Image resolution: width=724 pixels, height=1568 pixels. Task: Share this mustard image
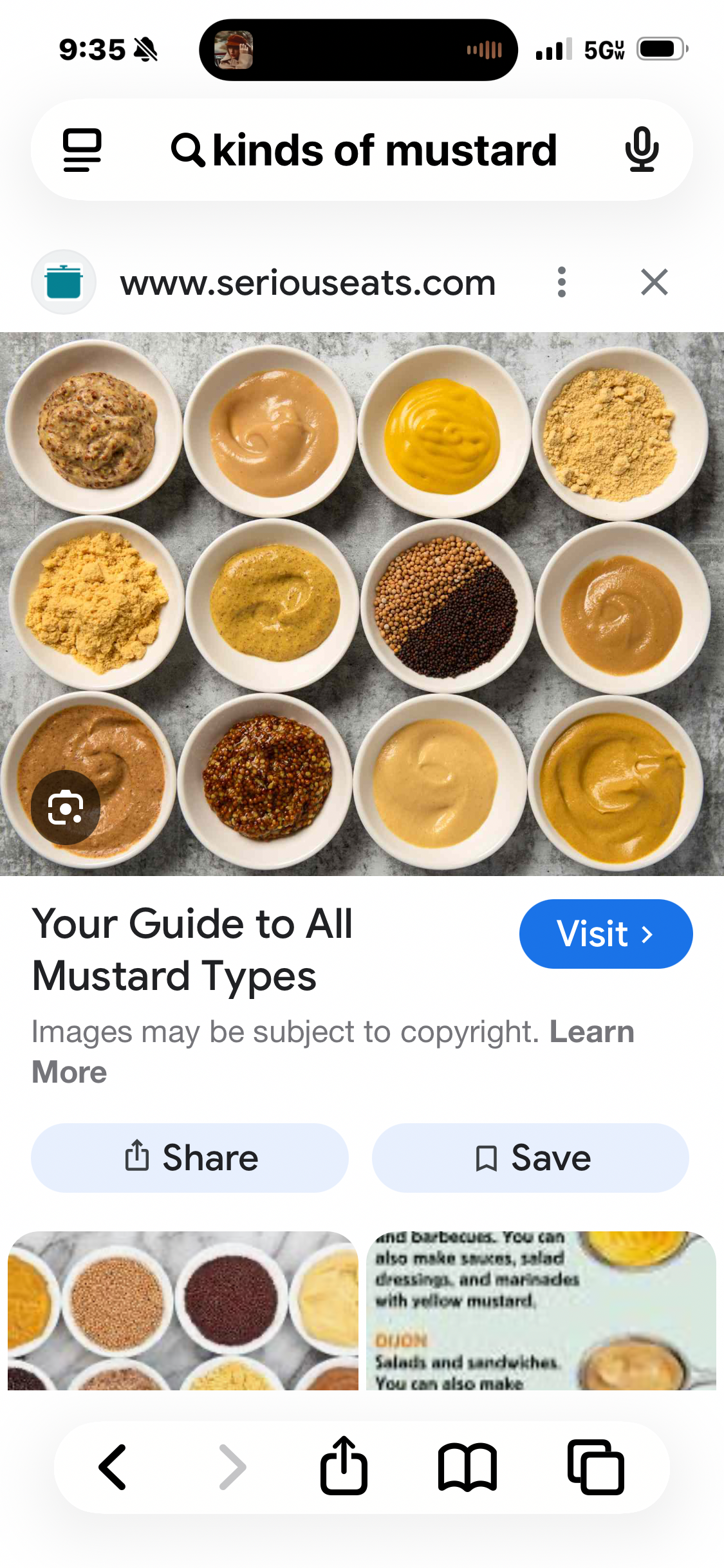tap(190, 1158)
